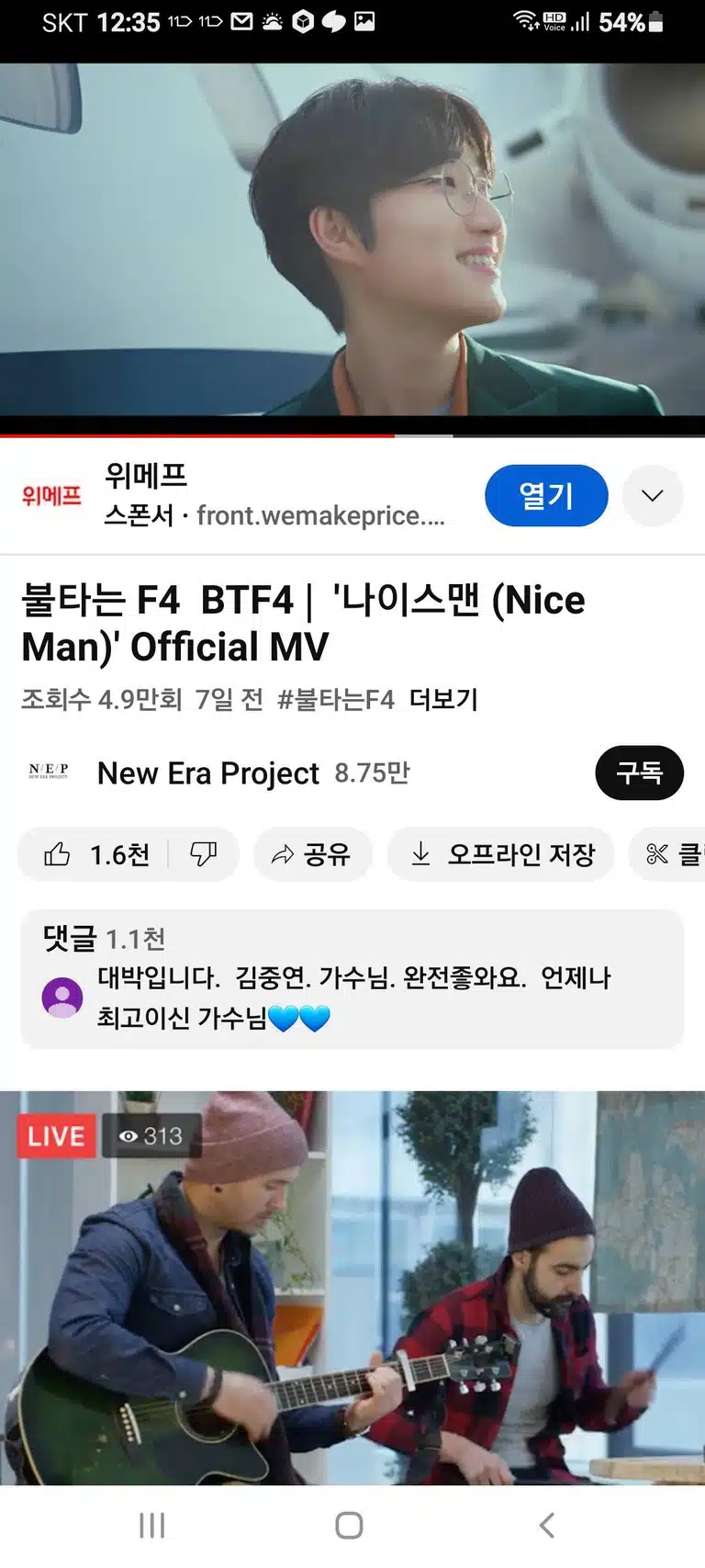Tap the #불타는F4 hashtag
This screenshot has width=705, height=1568.
[x=336, y=700]
